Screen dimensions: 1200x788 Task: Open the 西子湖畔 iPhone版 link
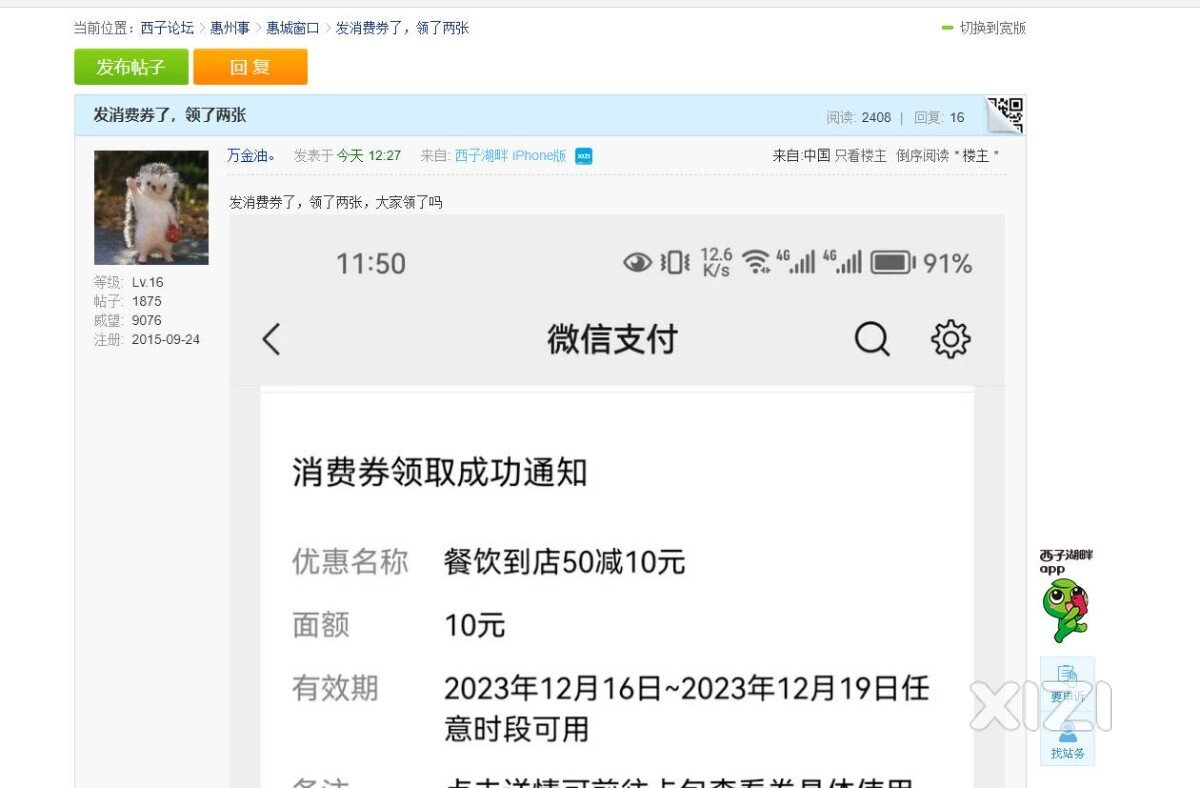(x=510, y=156)
